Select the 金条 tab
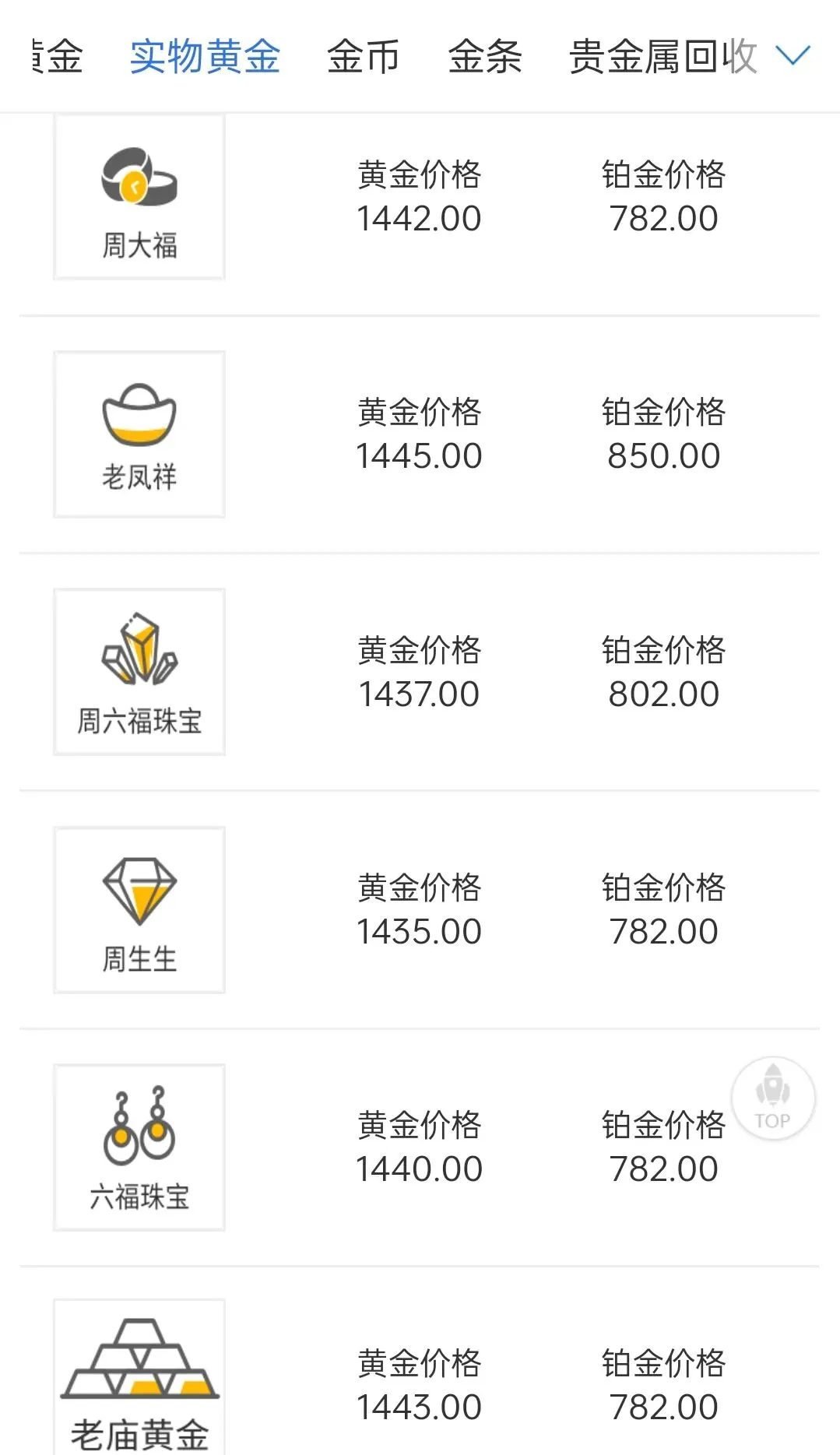This screenshot has width=840, height=1455. (x=484, y=57)
